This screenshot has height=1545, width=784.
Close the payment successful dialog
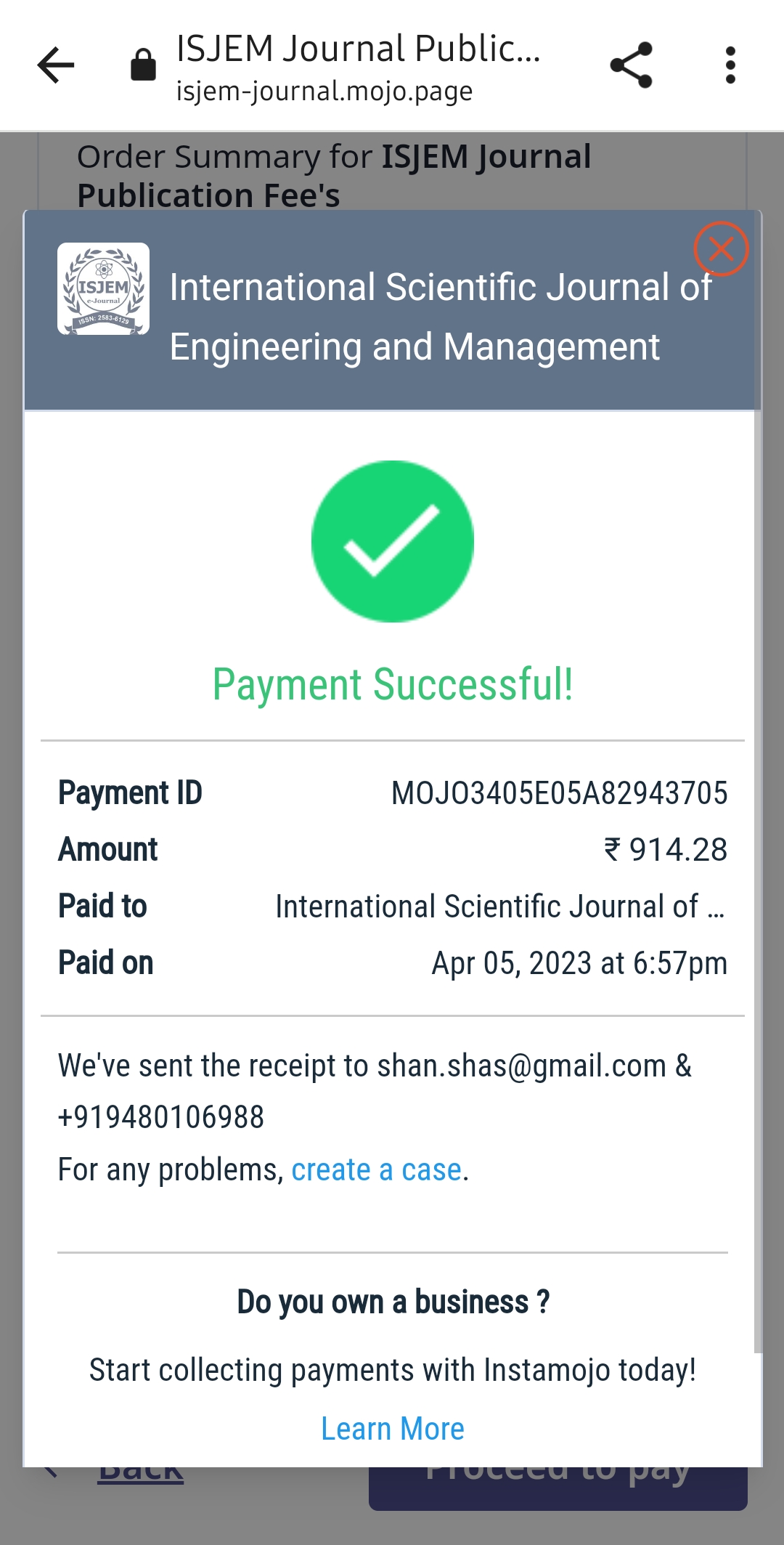pyautogui.click(x=720, y=249)
